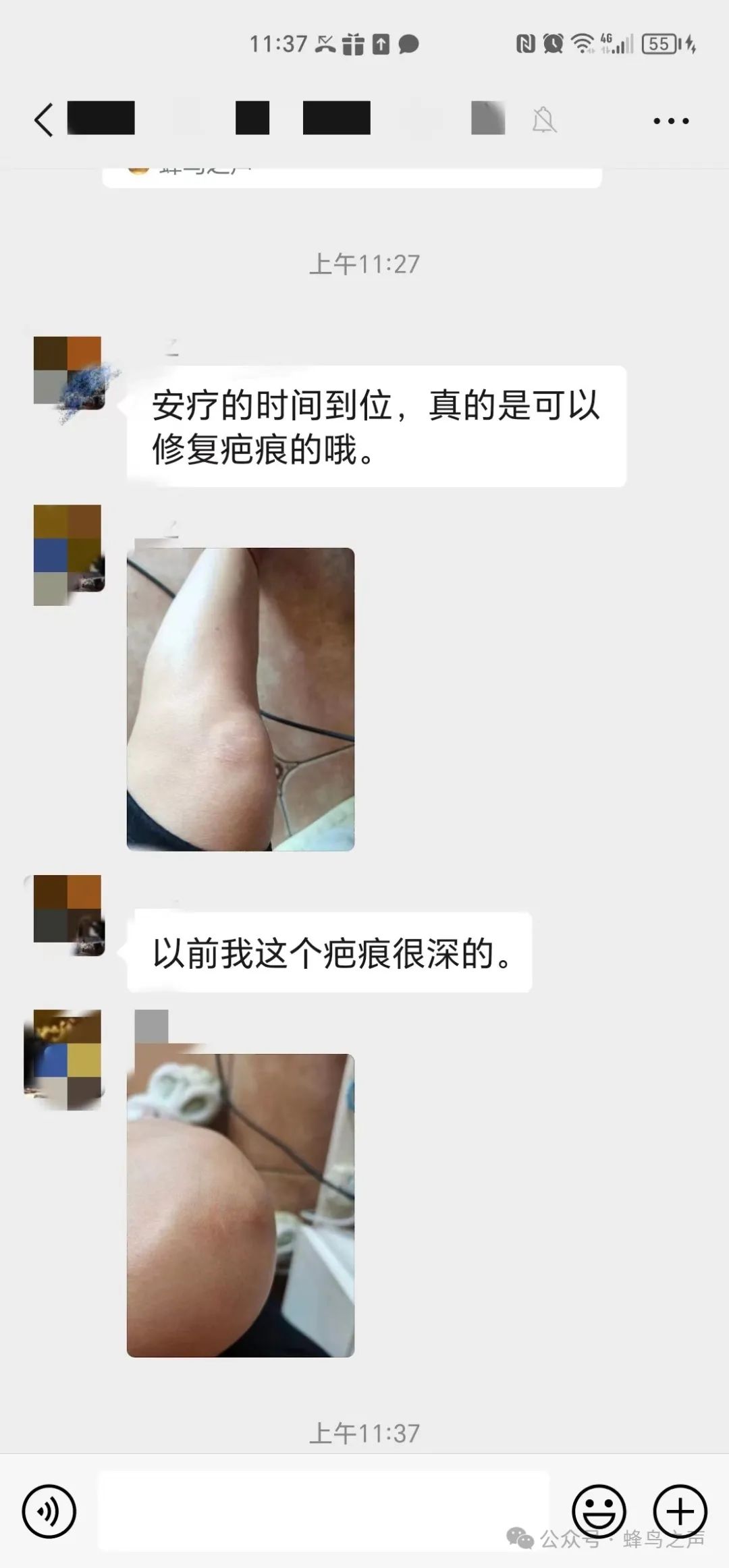Open the three-dot chat menu
The image size is (729, 1568).
click(671, 121)
